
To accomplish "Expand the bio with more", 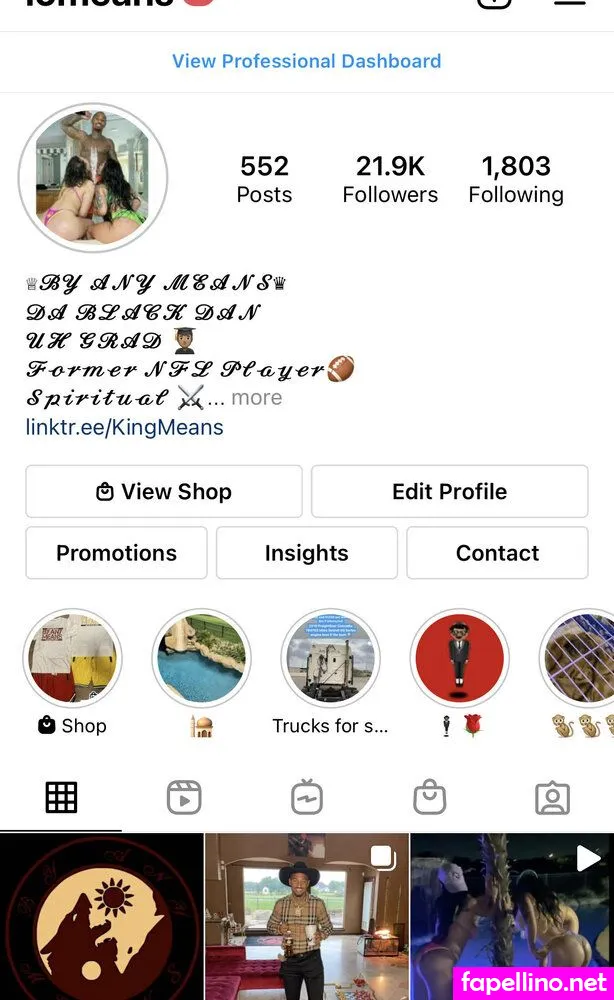I will coord(257,397).
